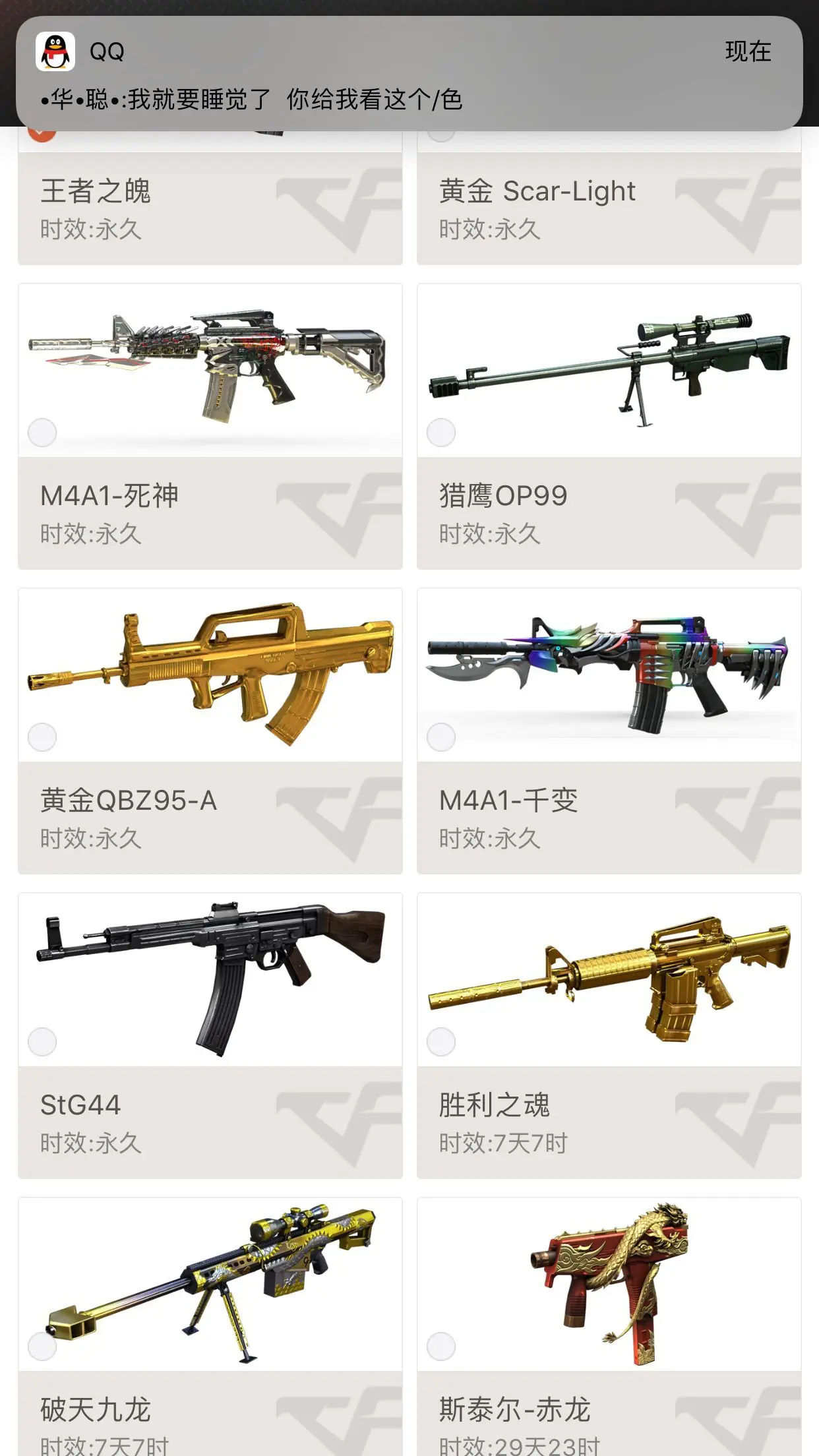Image resolution: width=819 pixels, height=1456 pixels.
Task: Open the QQ notification banner
Action: click(x=409, y=74)
